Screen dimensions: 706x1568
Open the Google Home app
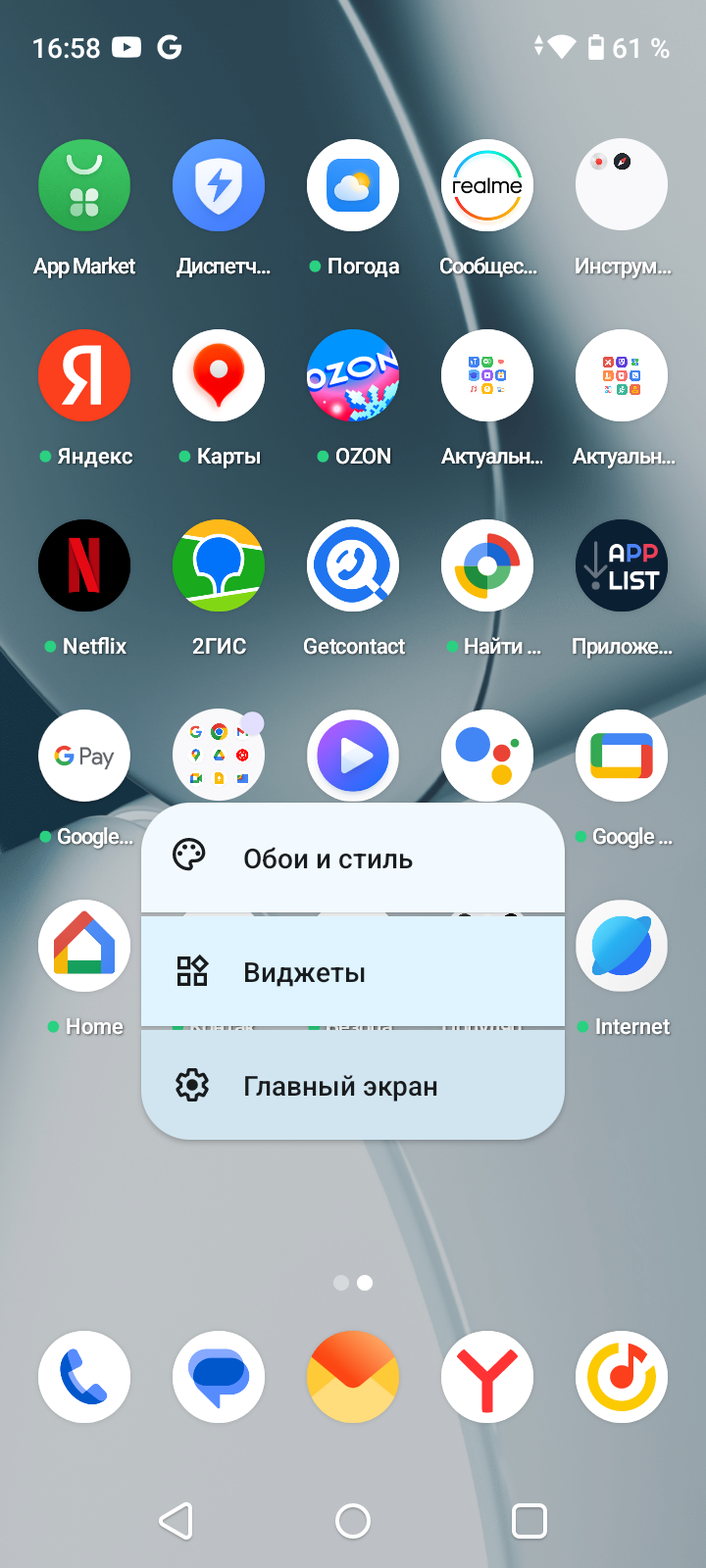pyautogui.click(x=84, y=947)
